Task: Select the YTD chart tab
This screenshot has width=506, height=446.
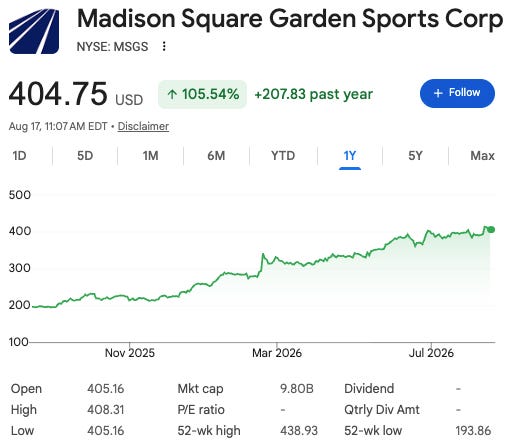Action: (283, 156)
